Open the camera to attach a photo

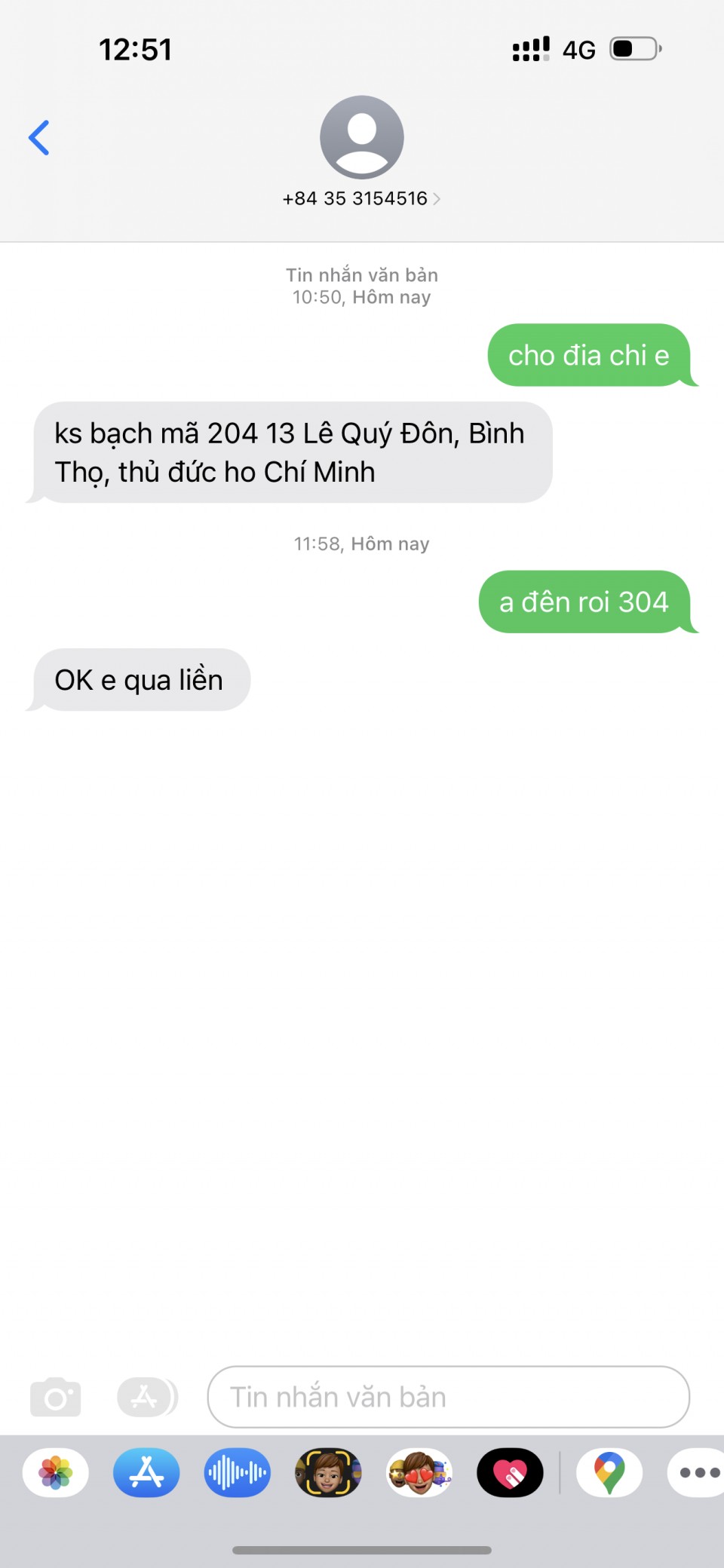point(56,1398)
